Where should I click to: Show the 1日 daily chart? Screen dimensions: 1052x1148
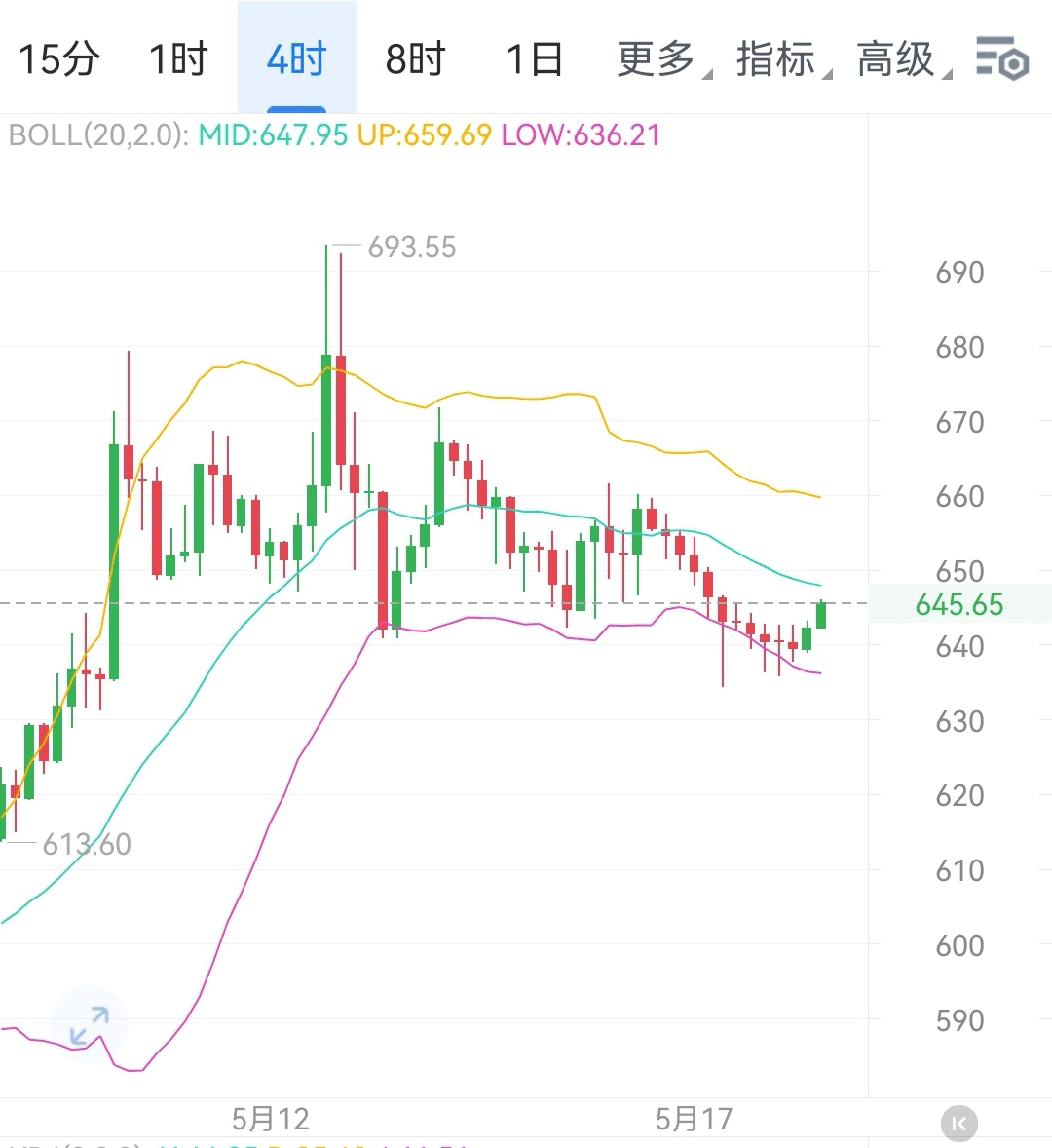click(534, 58)
